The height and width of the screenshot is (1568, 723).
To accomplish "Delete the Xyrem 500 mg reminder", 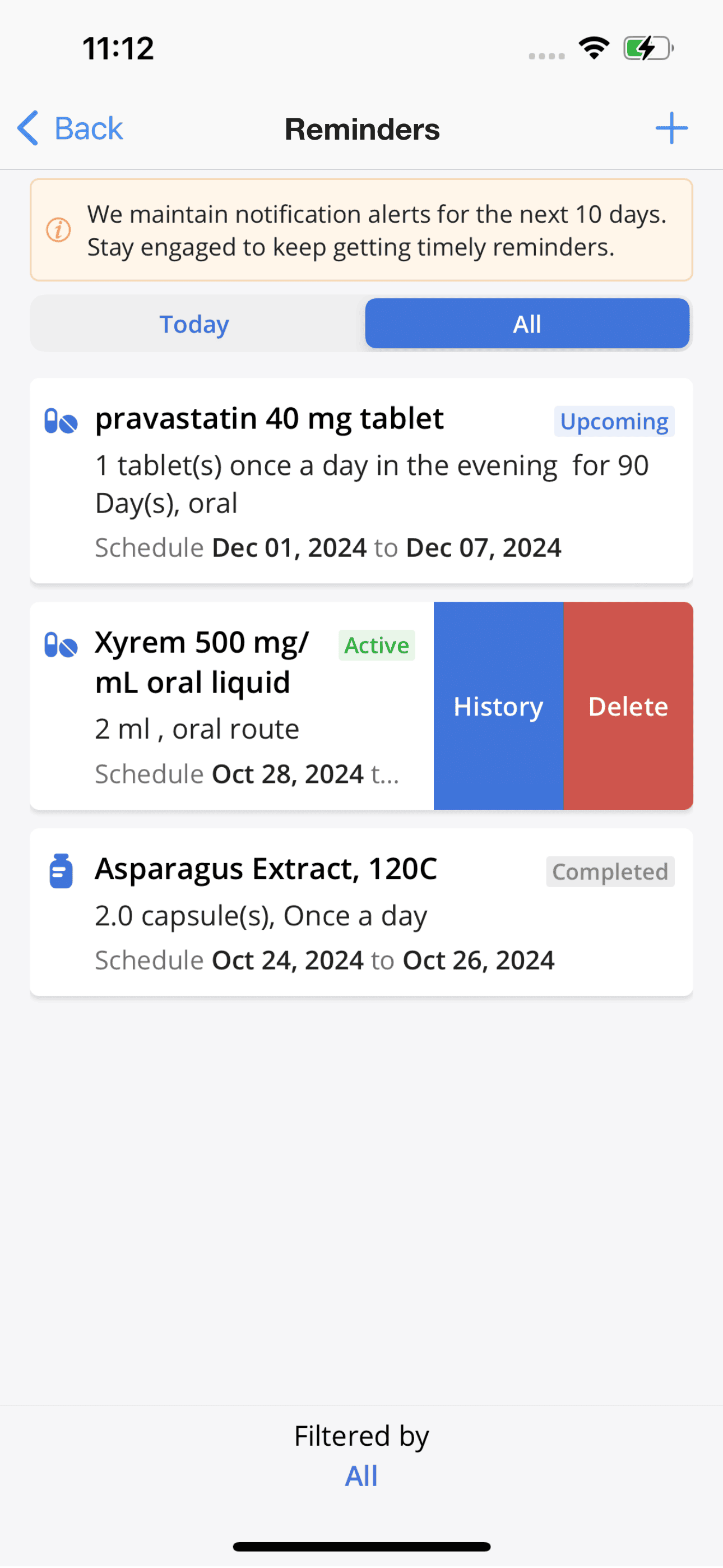I will pyautogui.click(x=628, y=706).
